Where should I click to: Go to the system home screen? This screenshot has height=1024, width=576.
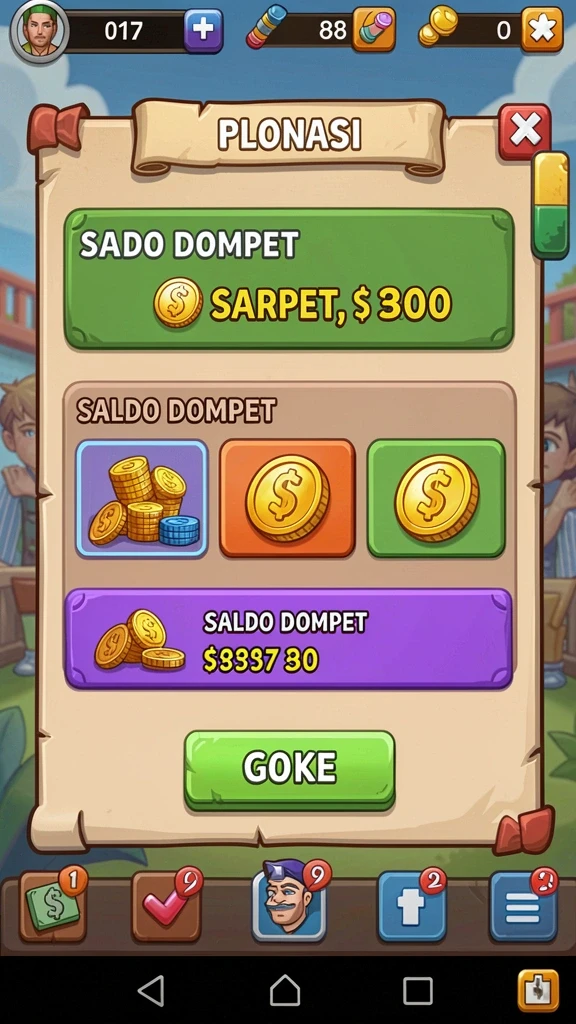click(285, 991)
